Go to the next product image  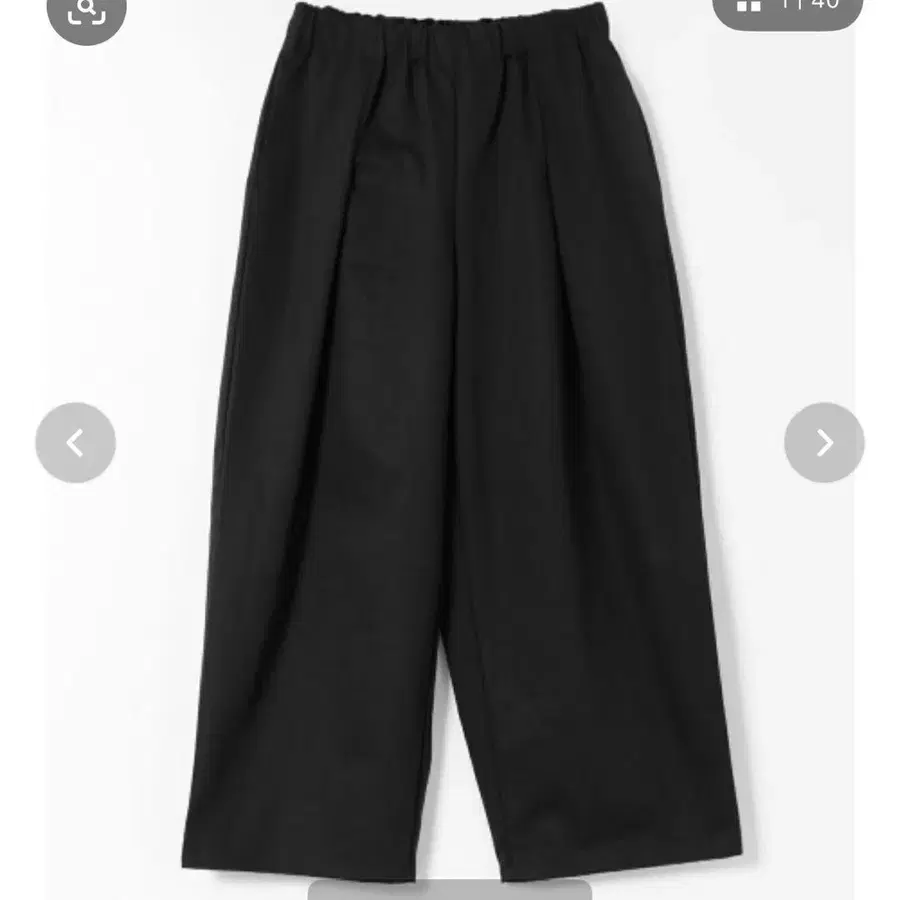point(824,443)
